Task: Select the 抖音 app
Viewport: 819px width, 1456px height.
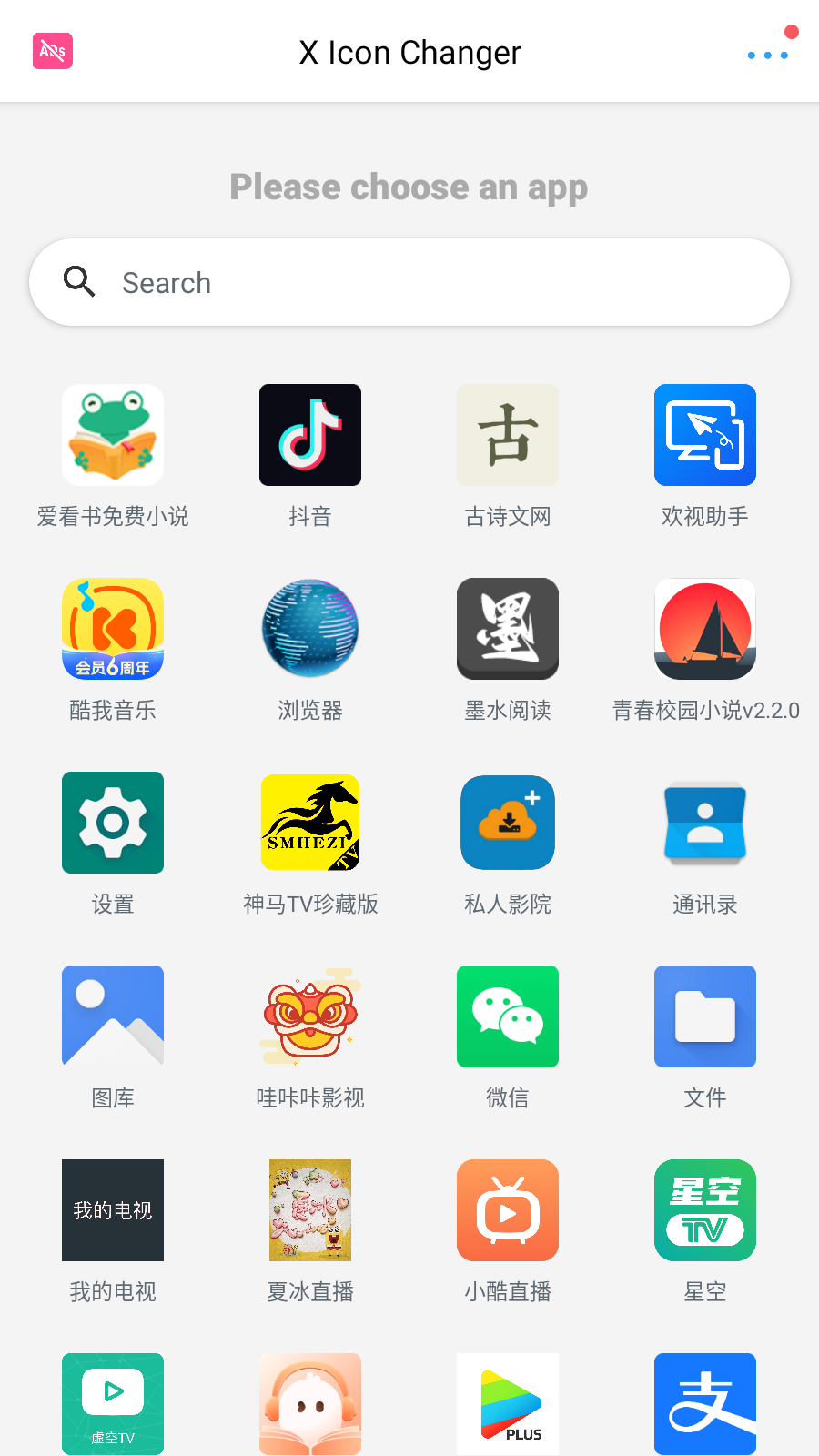Action: [310, 435]
